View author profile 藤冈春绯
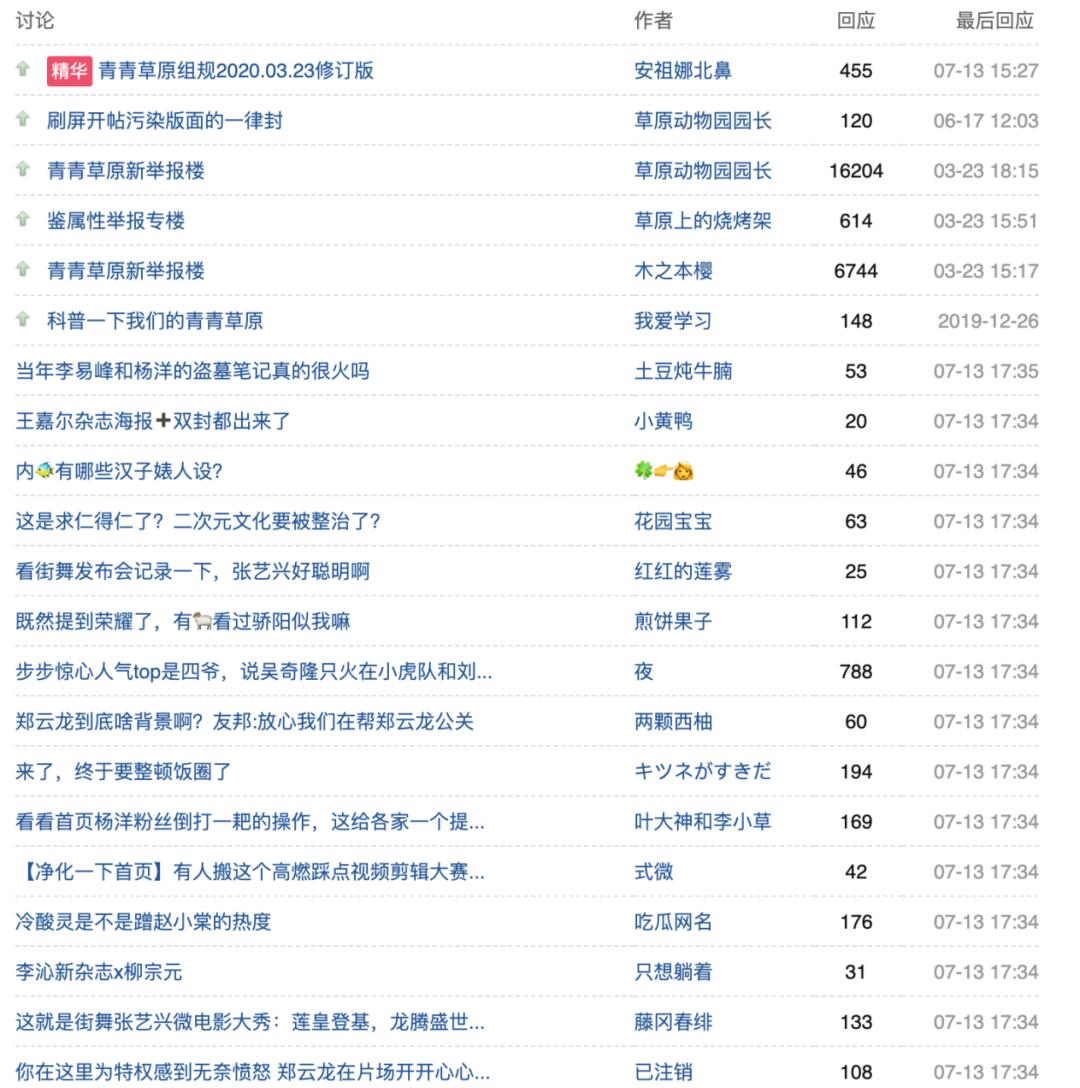This screenshot has height=1088, width=1080. 673,1021
